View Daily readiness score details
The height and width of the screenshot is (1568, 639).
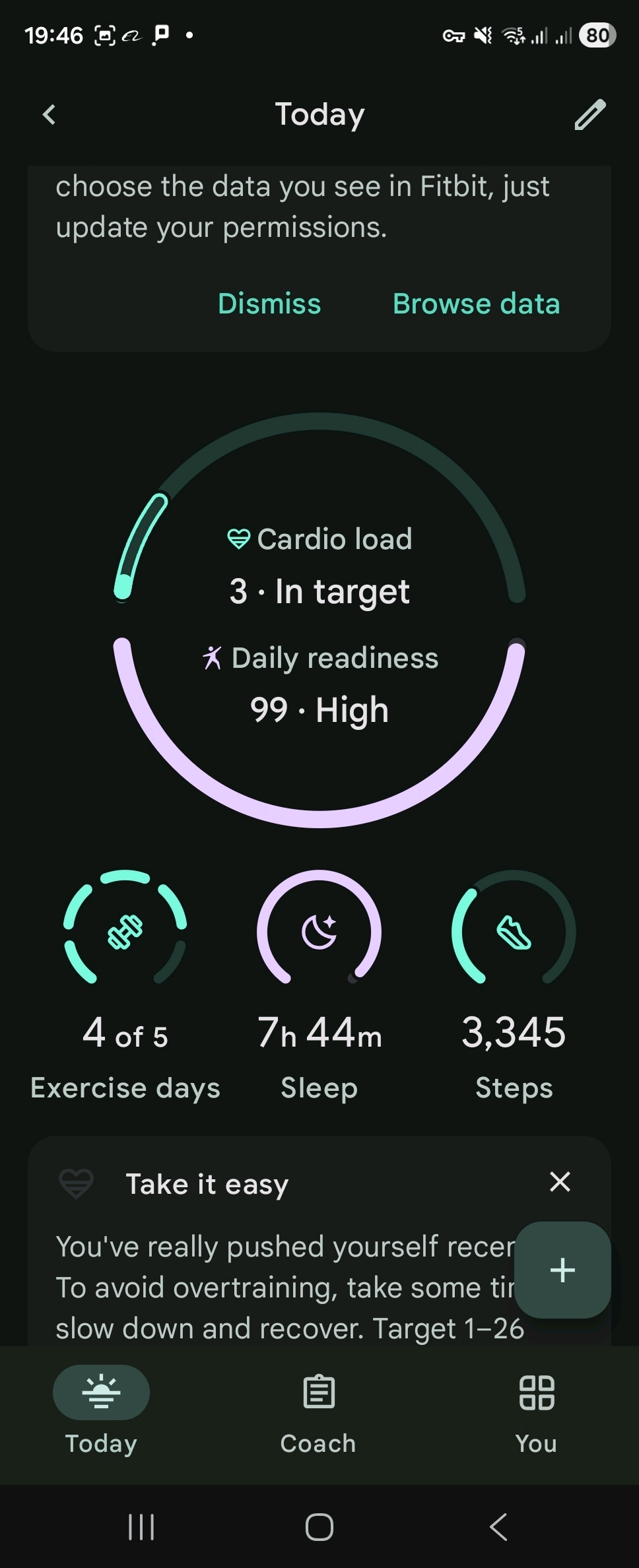pos(319,685)
